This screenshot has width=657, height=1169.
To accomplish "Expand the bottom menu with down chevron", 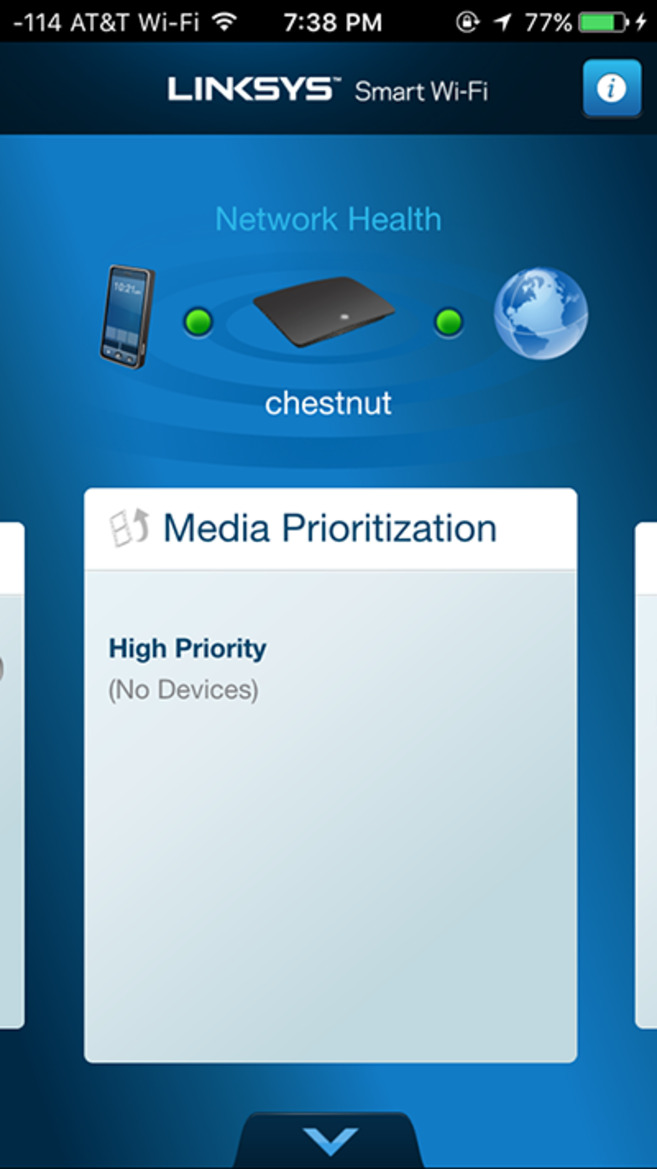I will click(x=330, y=1141).
